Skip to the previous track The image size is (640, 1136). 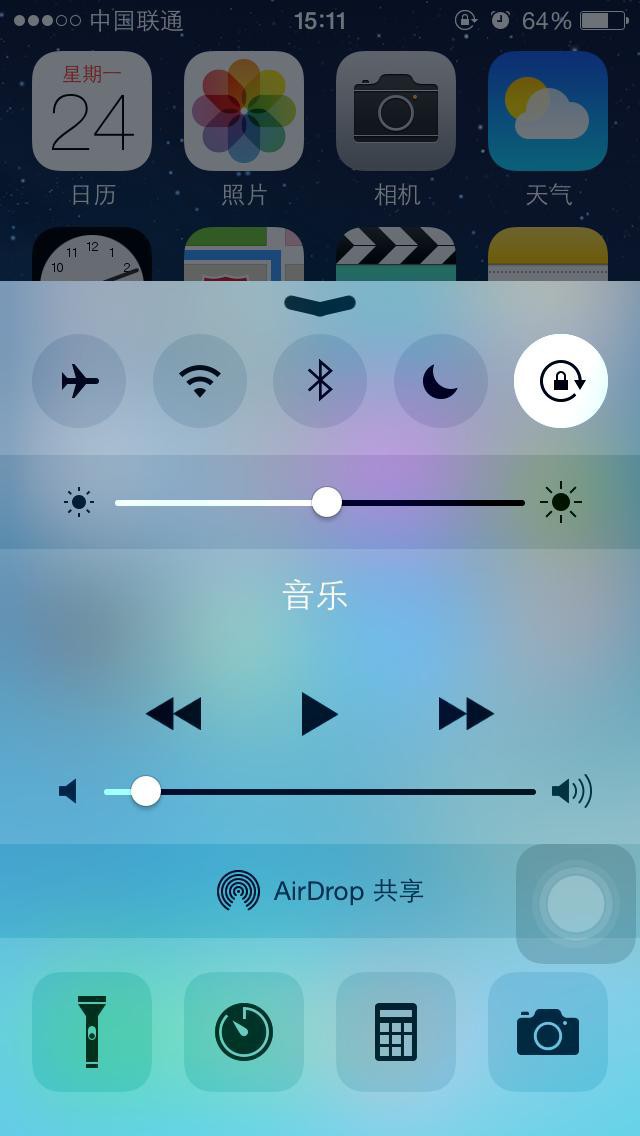174,714
